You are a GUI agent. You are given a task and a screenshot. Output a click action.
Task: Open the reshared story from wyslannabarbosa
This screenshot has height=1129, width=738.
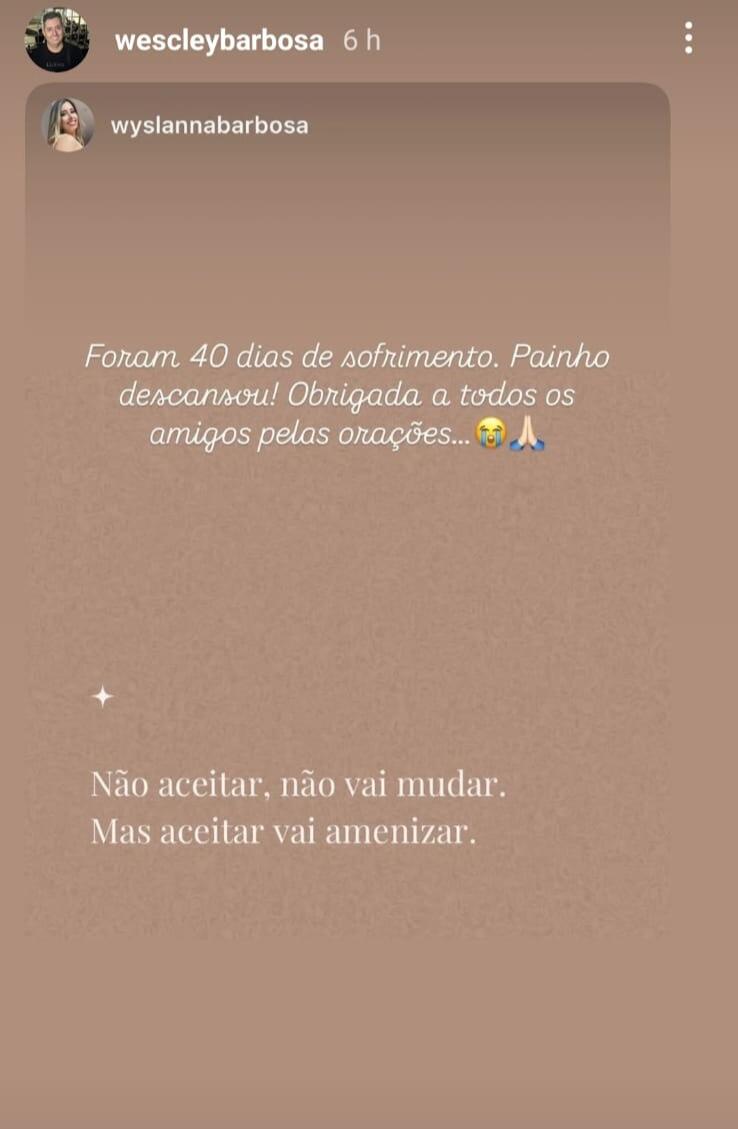[x=347, y=510]
